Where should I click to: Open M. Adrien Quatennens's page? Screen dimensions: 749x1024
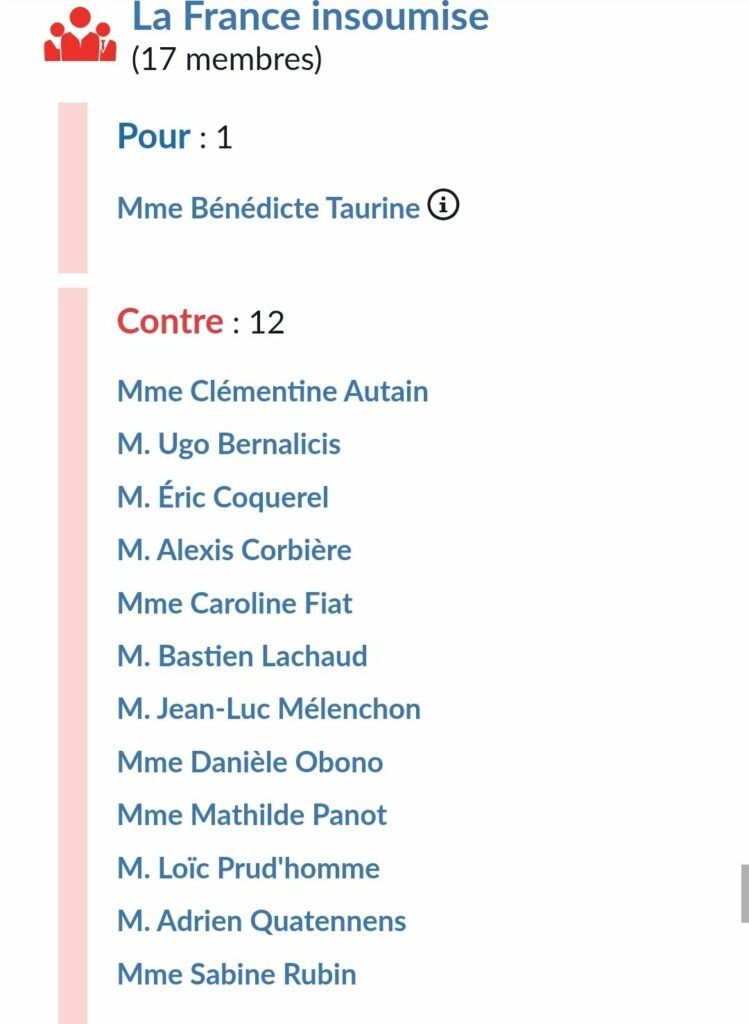tap(261, 921)
